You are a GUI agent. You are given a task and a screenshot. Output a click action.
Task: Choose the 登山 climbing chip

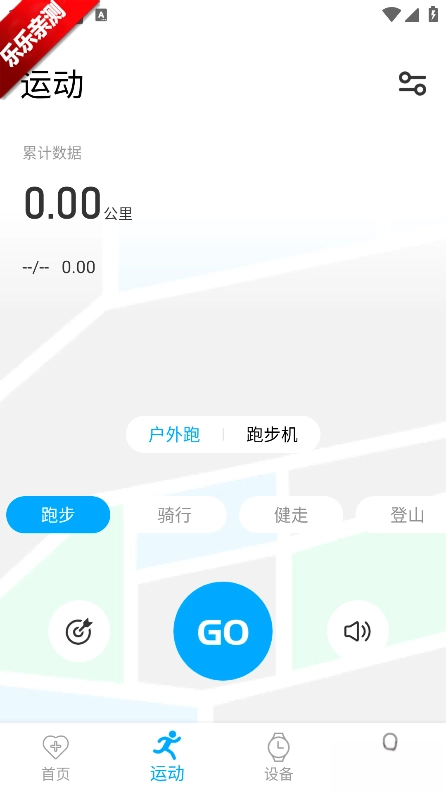pyautogui.click(x=402, y=515)
